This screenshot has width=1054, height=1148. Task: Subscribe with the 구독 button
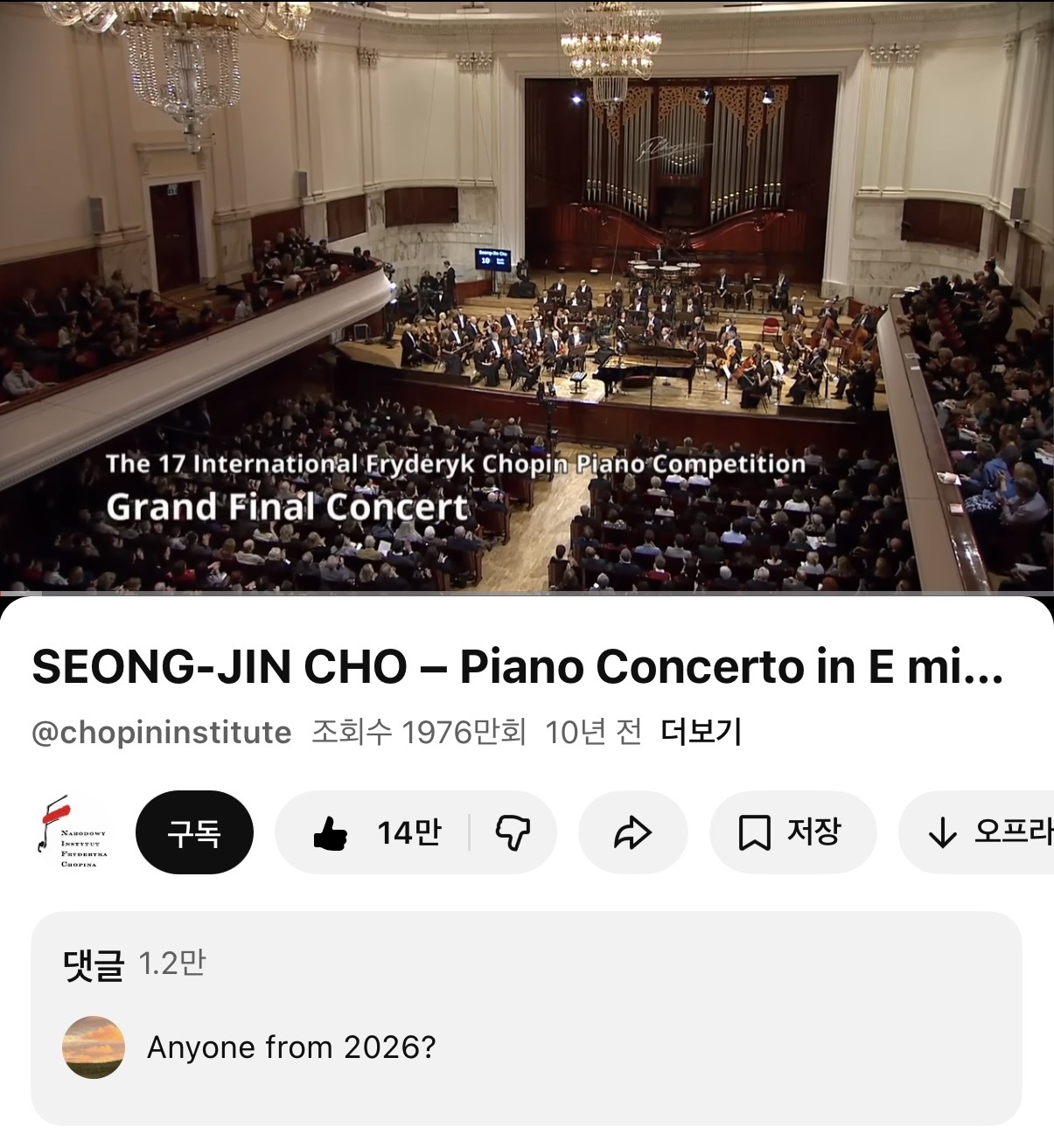click(194, 832)
